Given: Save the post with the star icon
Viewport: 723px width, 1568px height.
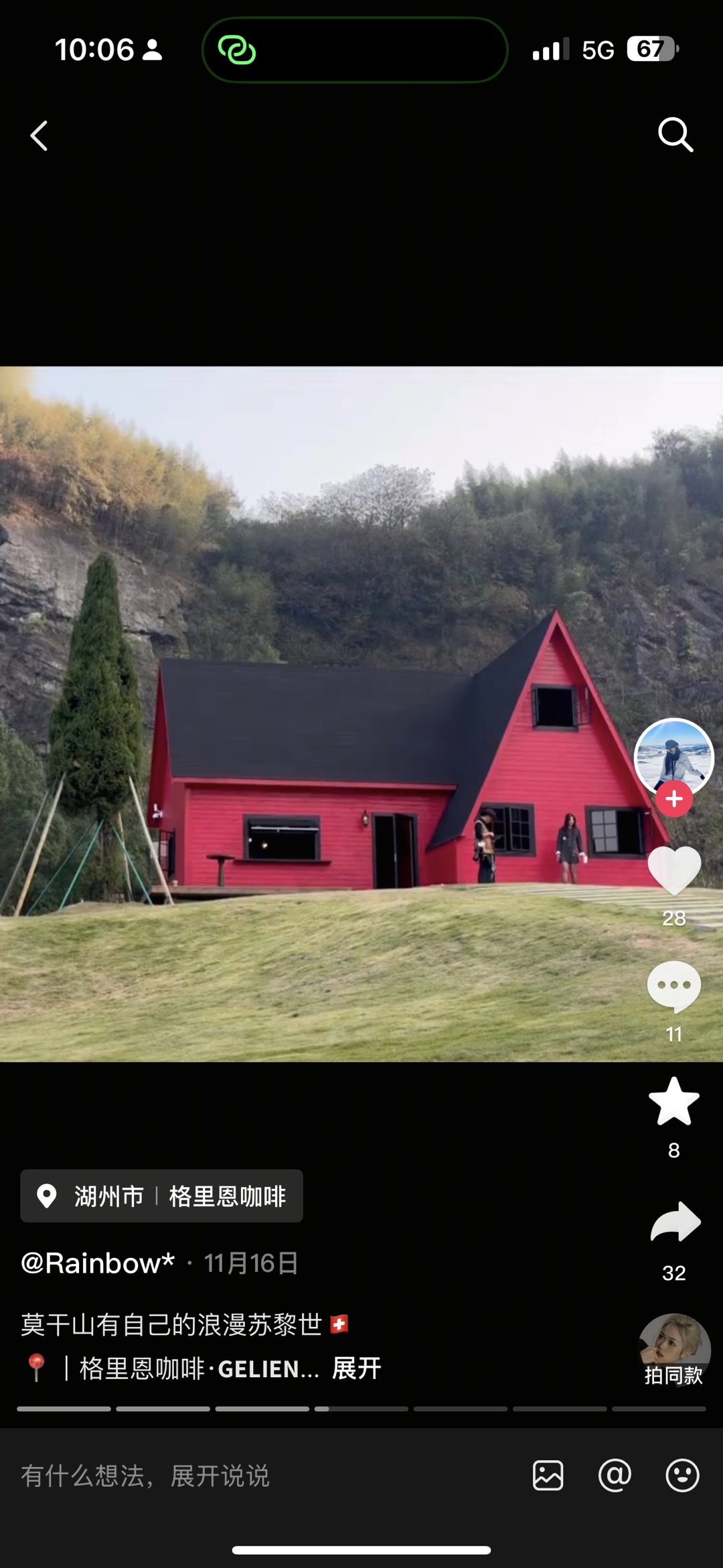Looking at the screenshot, I should point(674,1102).
